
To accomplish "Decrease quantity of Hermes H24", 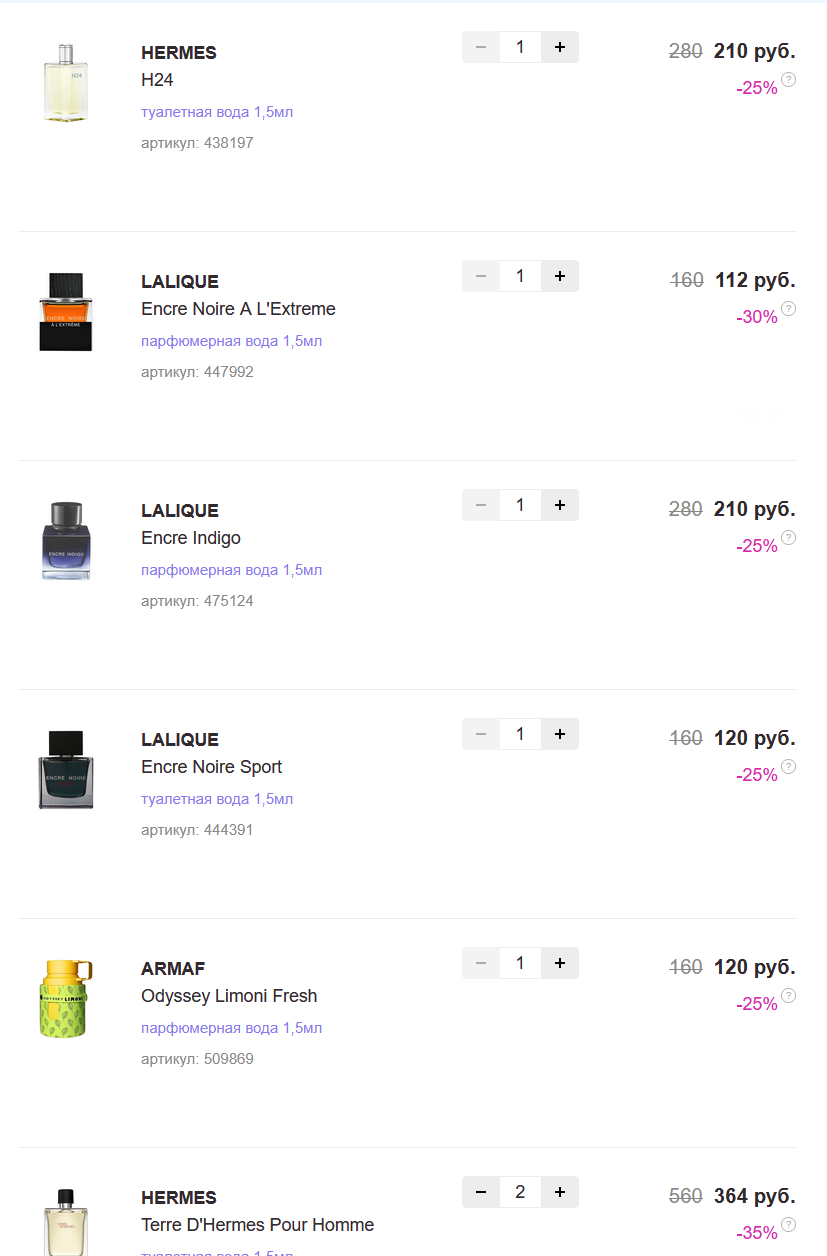I will (x=481, y=47).
